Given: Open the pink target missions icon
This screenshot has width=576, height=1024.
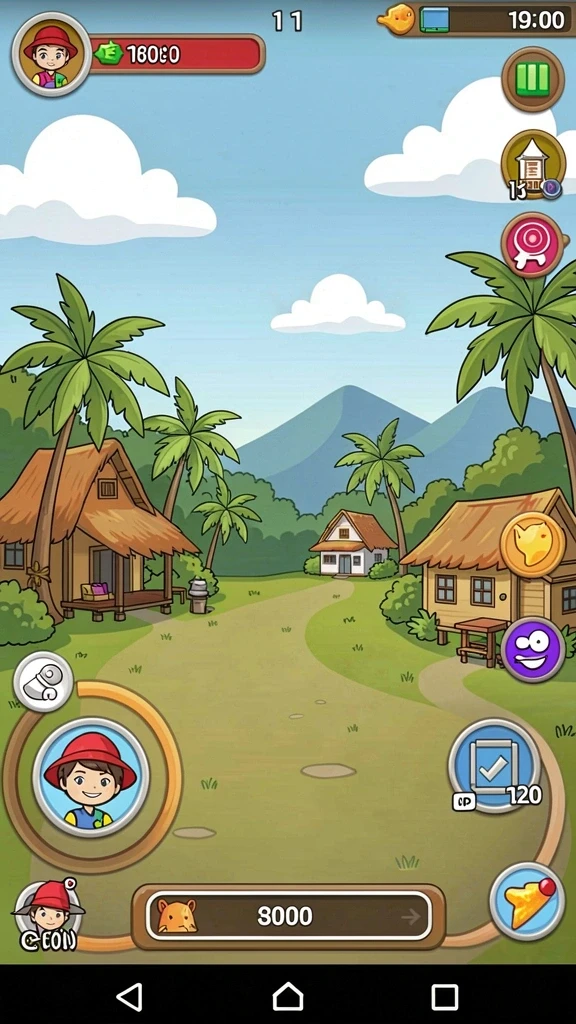Looking at the screenshot, I should tap(533, 245).
